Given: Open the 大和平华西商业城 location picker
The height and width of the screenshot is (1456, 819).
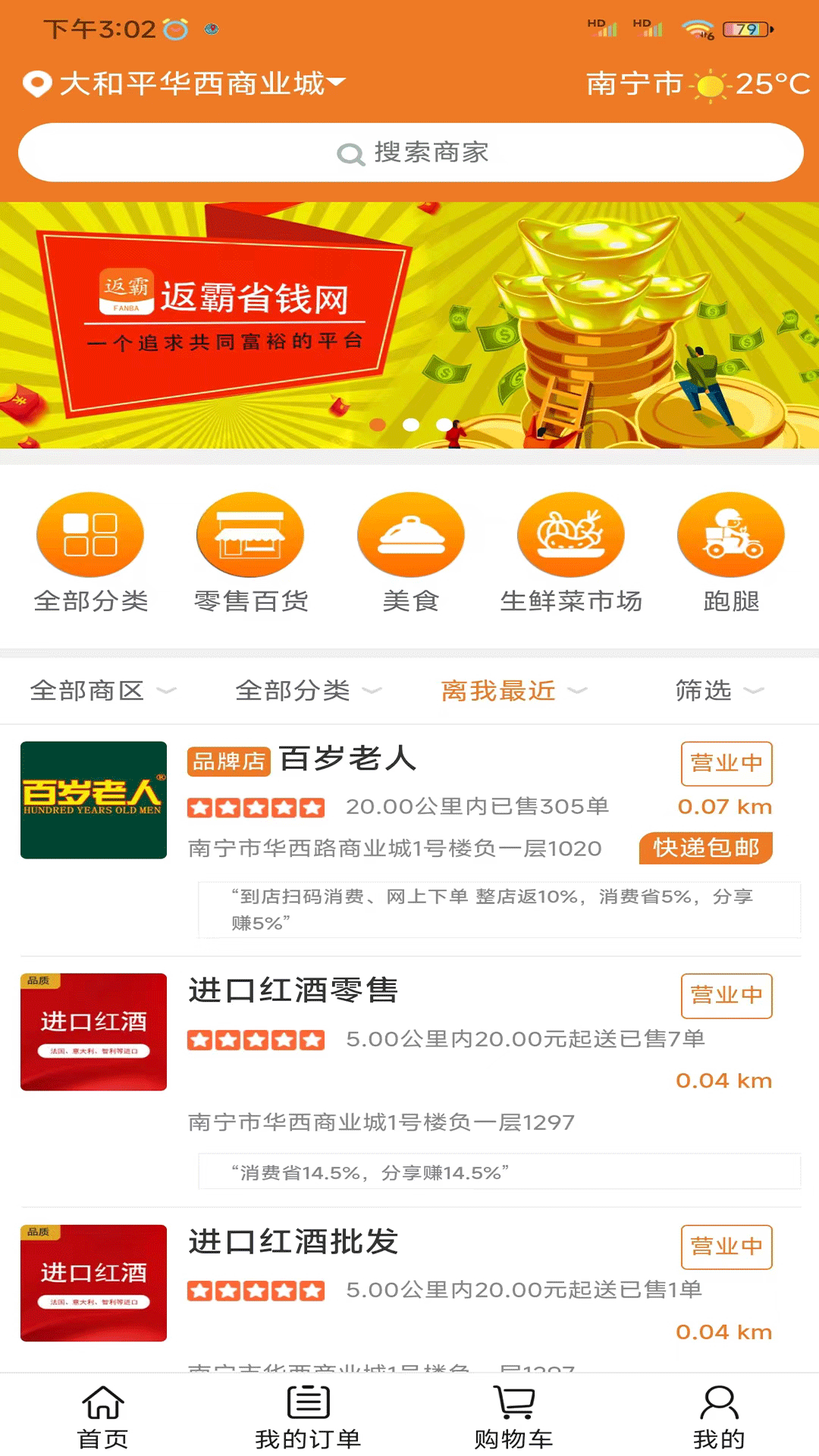Looking at the screenshot, I should tap(186, 83).
